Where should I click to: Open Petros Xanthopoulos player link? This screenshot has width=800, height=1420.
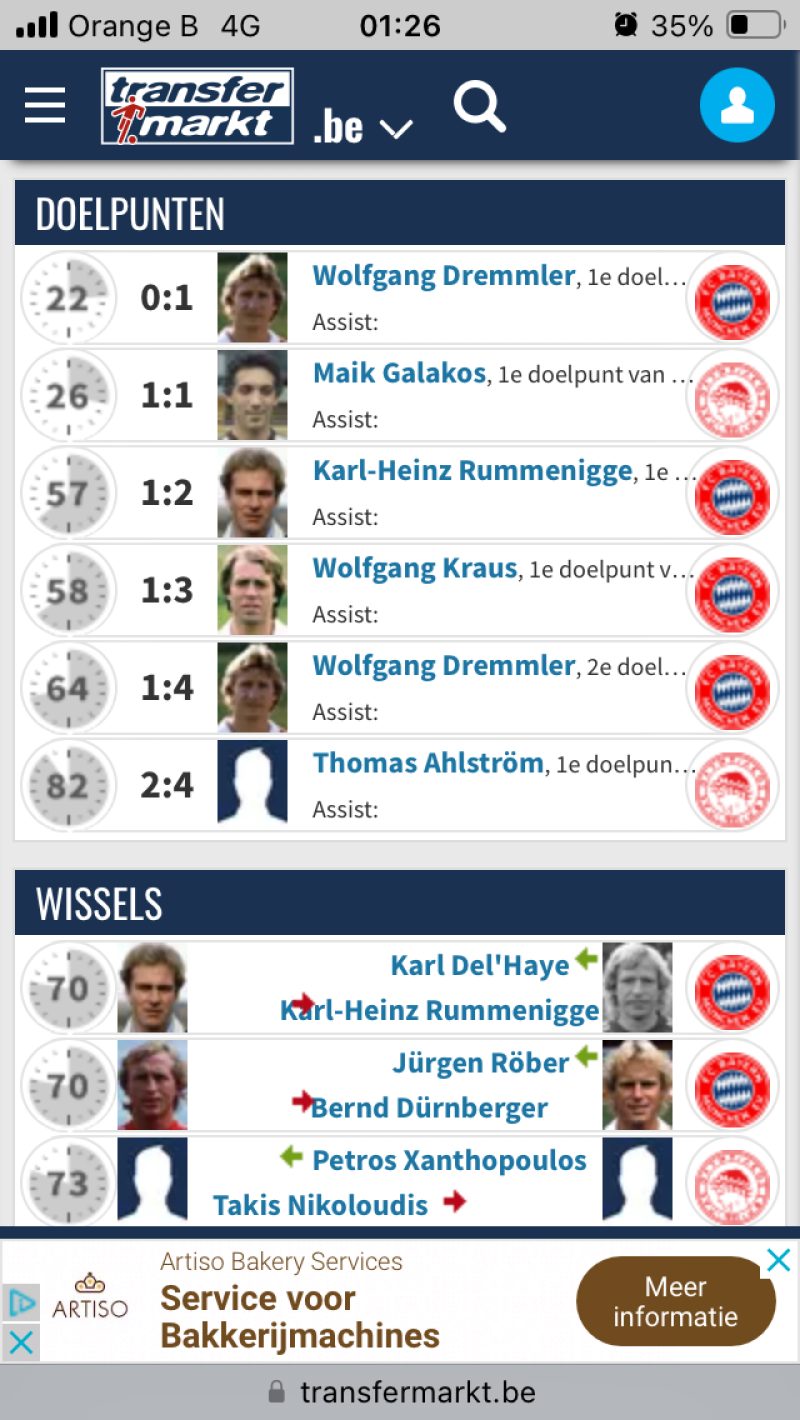tap(449, 1160)
